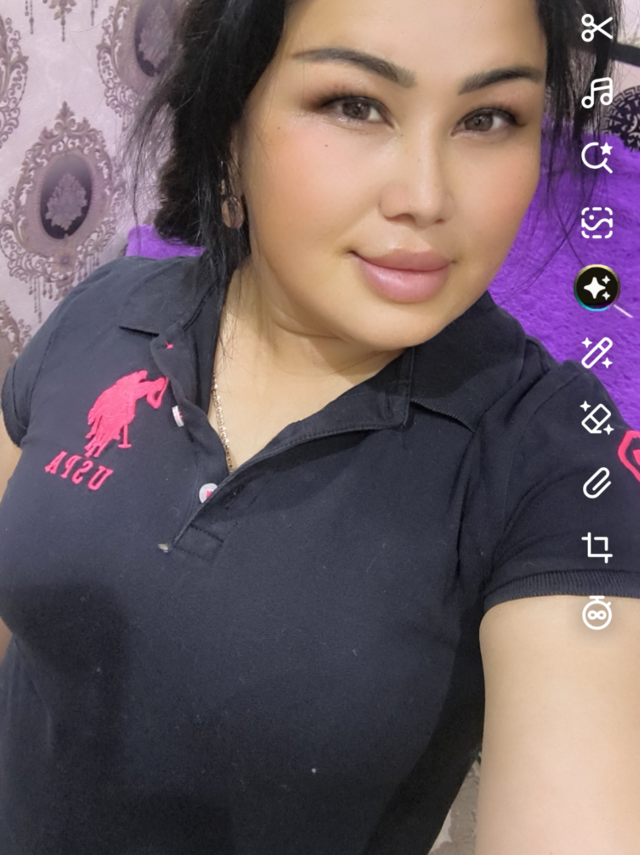Open the scissors sticker cutout tool
Viewport: 640px width, 855px height.
point(596,28)
